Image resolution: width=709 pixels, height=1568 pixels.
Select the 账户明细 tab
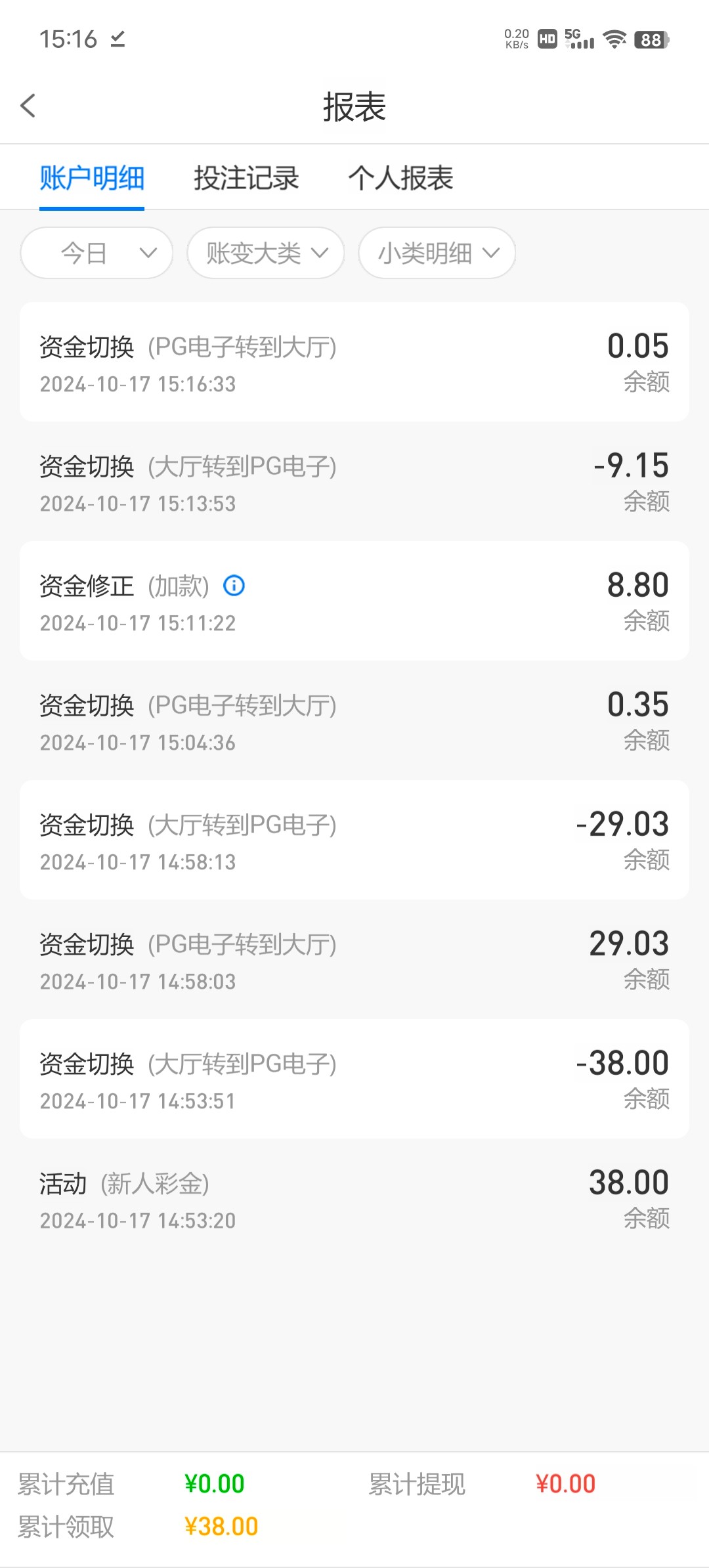(x=92, y=178)
